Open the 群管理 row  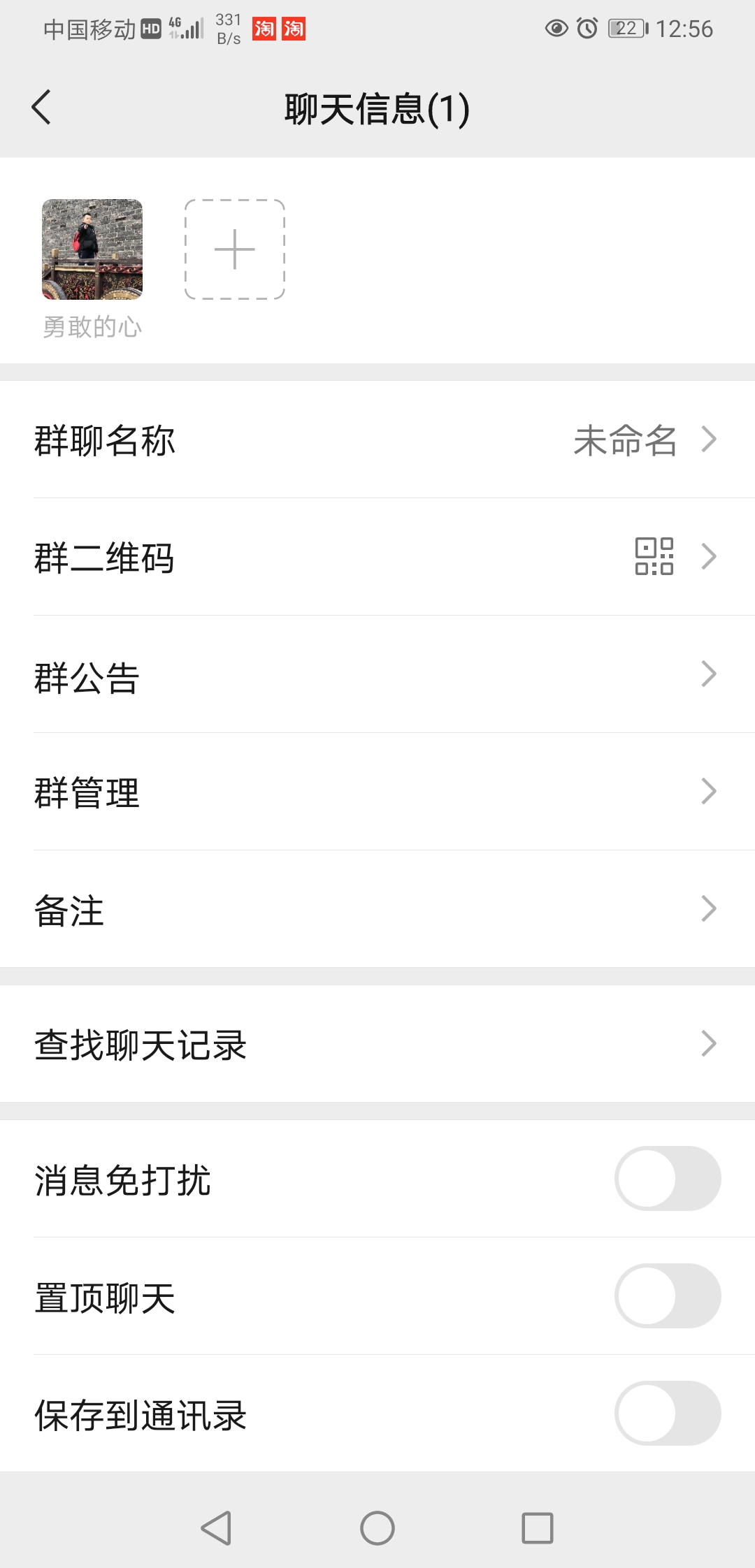pos(377,792)
